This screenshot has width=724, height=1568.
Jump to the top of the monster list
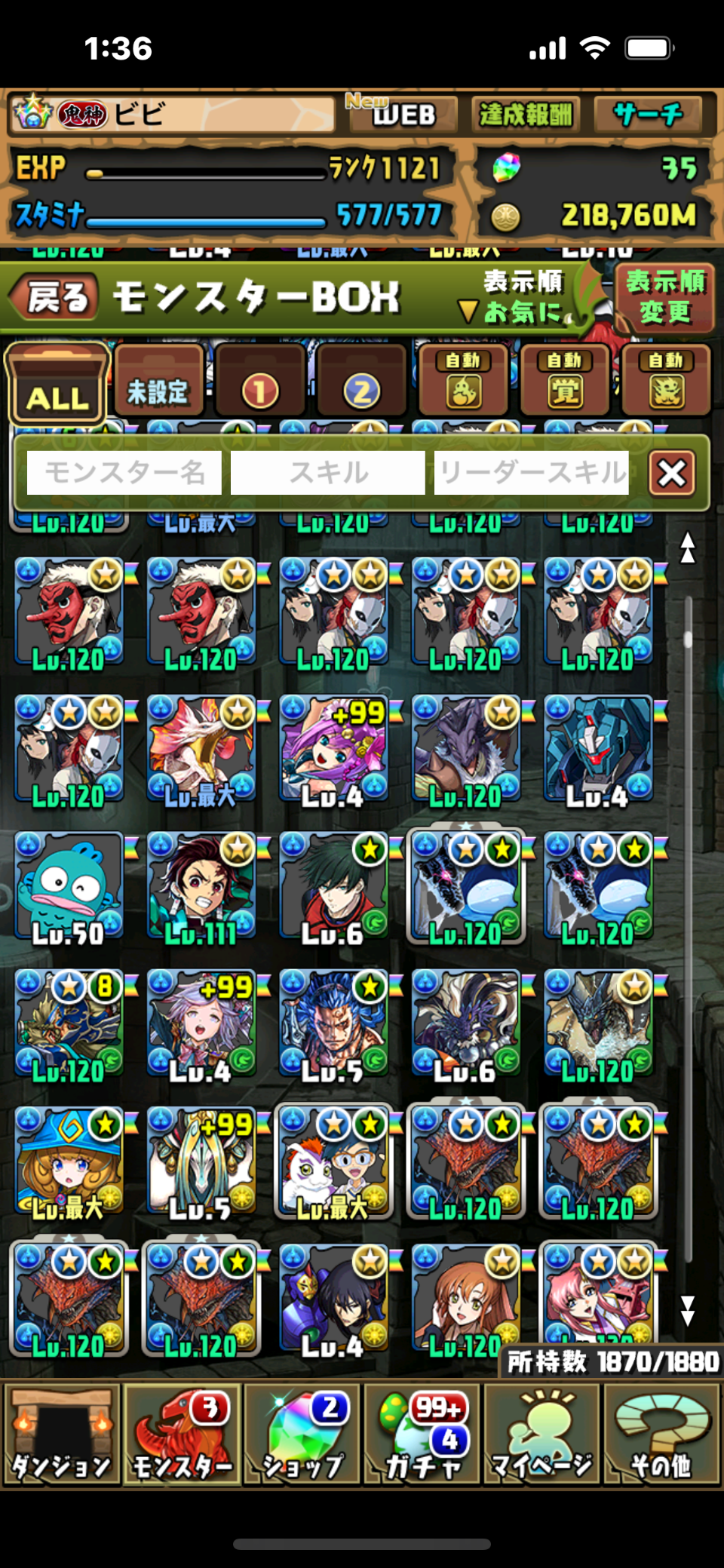pyautogui.click(x=687, y=548)
